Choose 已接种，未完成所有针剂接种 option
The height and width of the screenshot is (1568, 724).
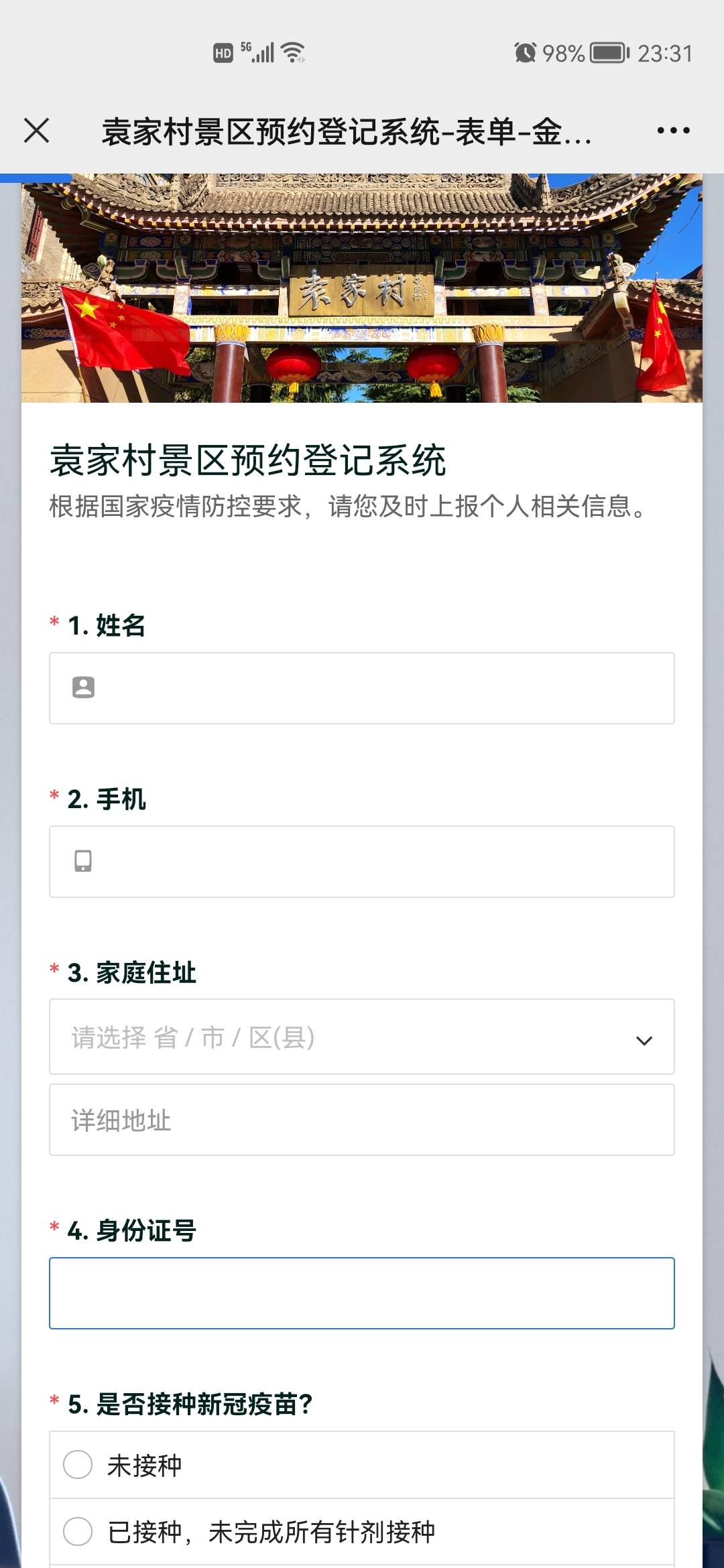(x=362, y=1532)
